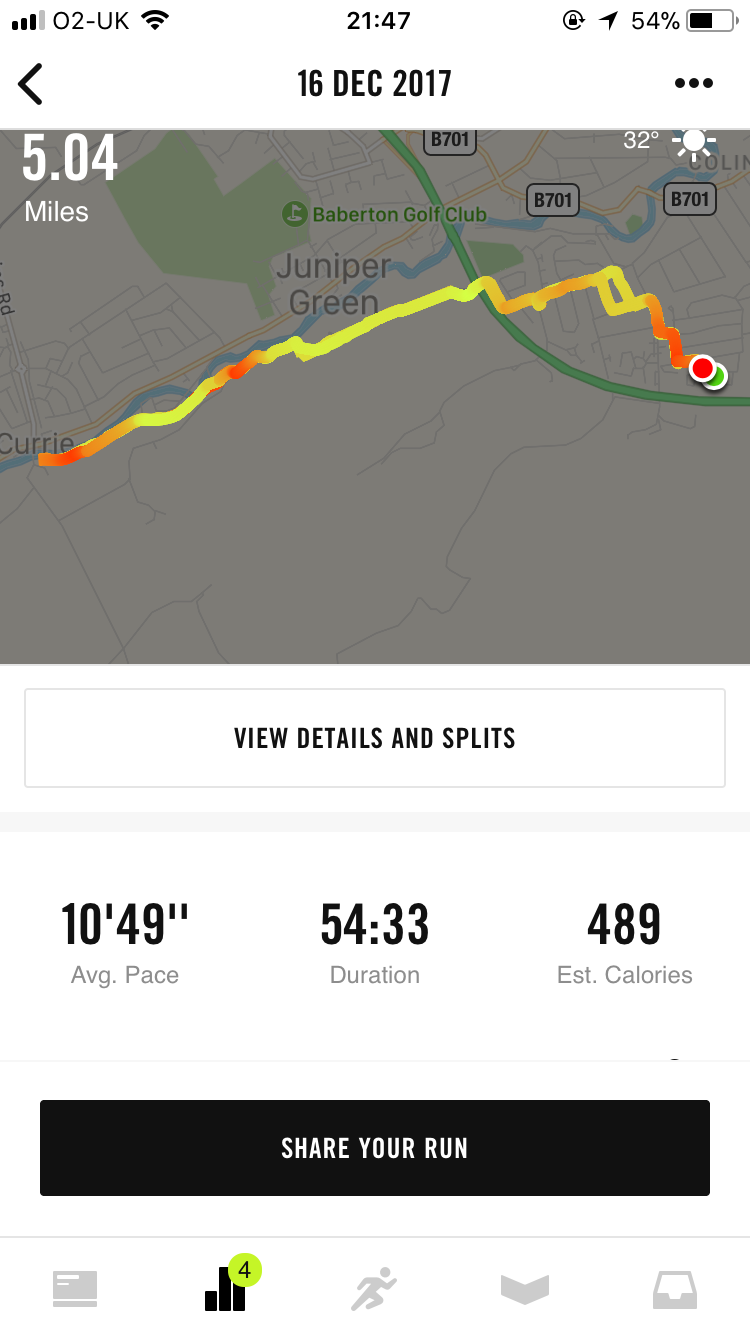Open the three-dot overflow menu

[x=694, y=84]
